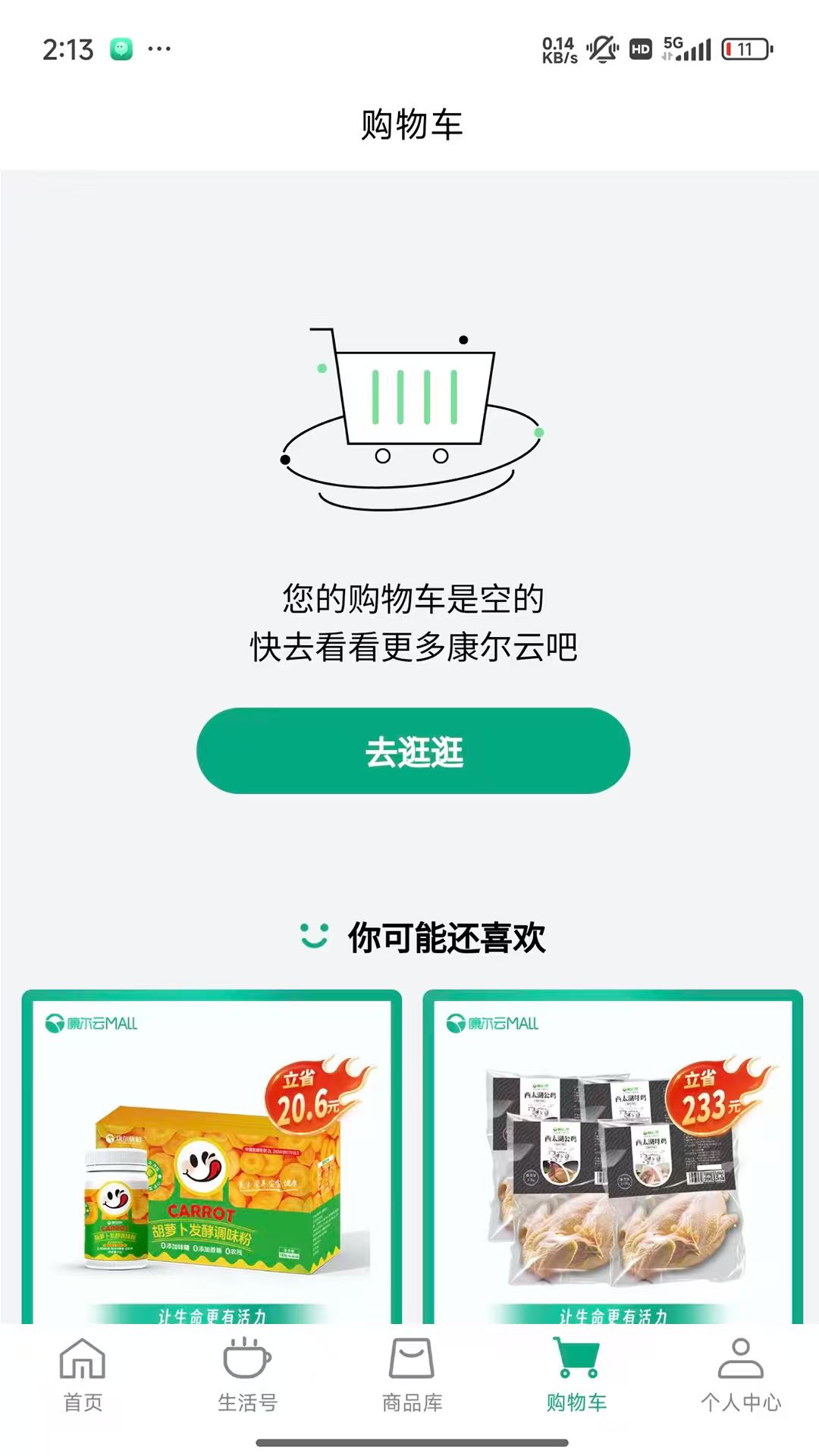Viewport: 819px width, 1456px height.
Task: Switch to the 首页 tab
Action: pyautogui.click(x=83, y=1374)
